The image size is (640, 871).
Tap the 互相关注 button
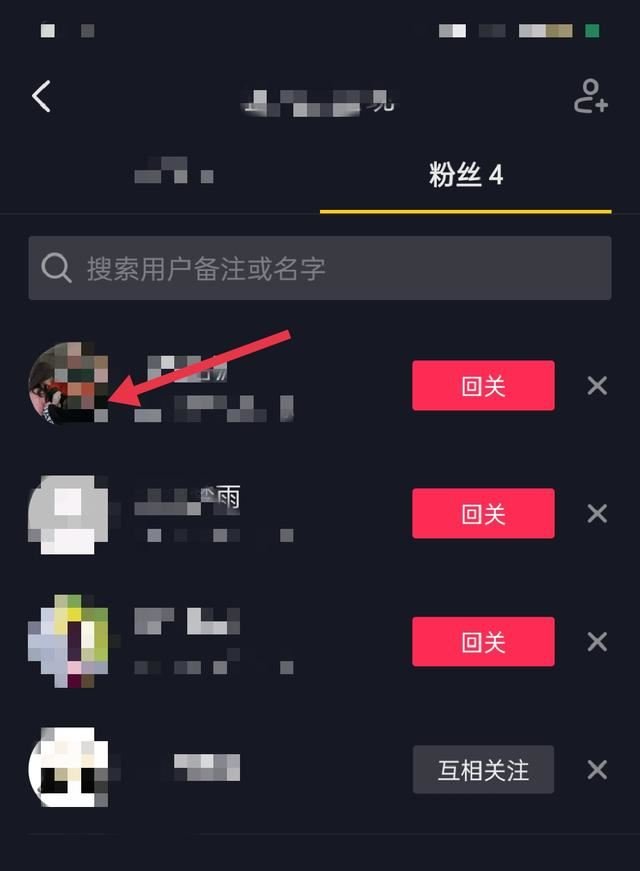click(x=483, y=770)
